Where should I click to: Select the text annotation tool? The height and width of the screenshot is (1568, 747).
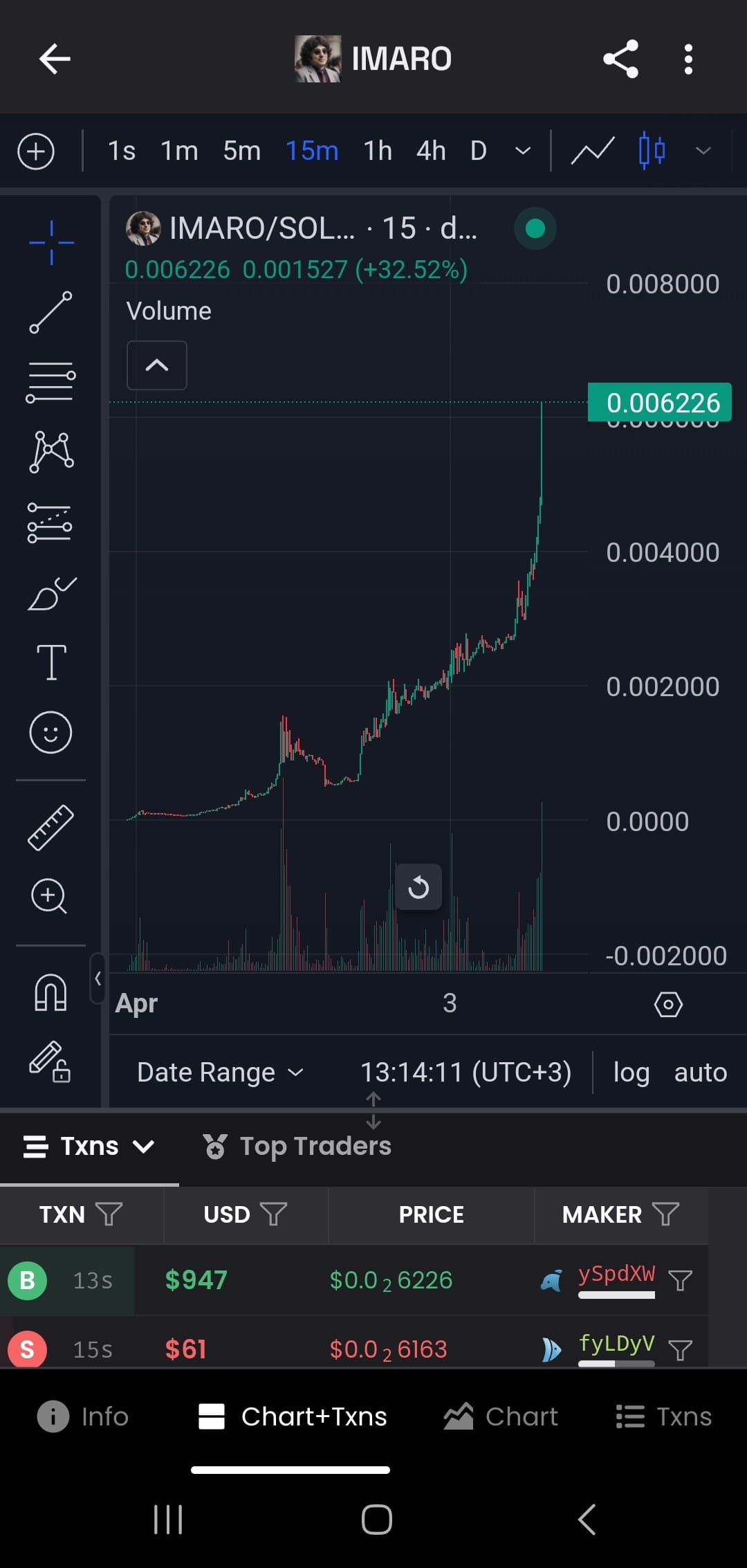50,661
